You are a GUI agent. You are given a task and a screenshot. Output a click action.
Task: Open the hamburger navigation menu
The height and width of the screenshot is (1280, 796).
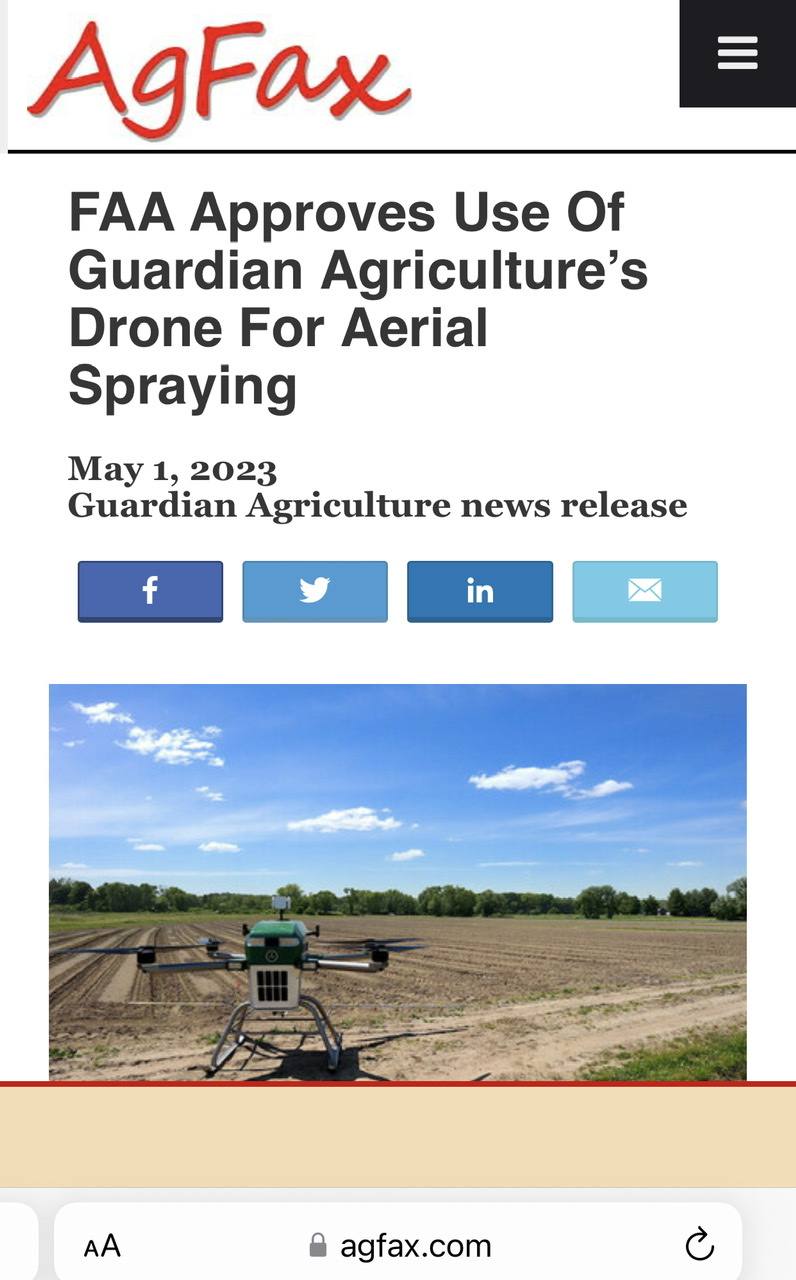(x=737, y=53)
